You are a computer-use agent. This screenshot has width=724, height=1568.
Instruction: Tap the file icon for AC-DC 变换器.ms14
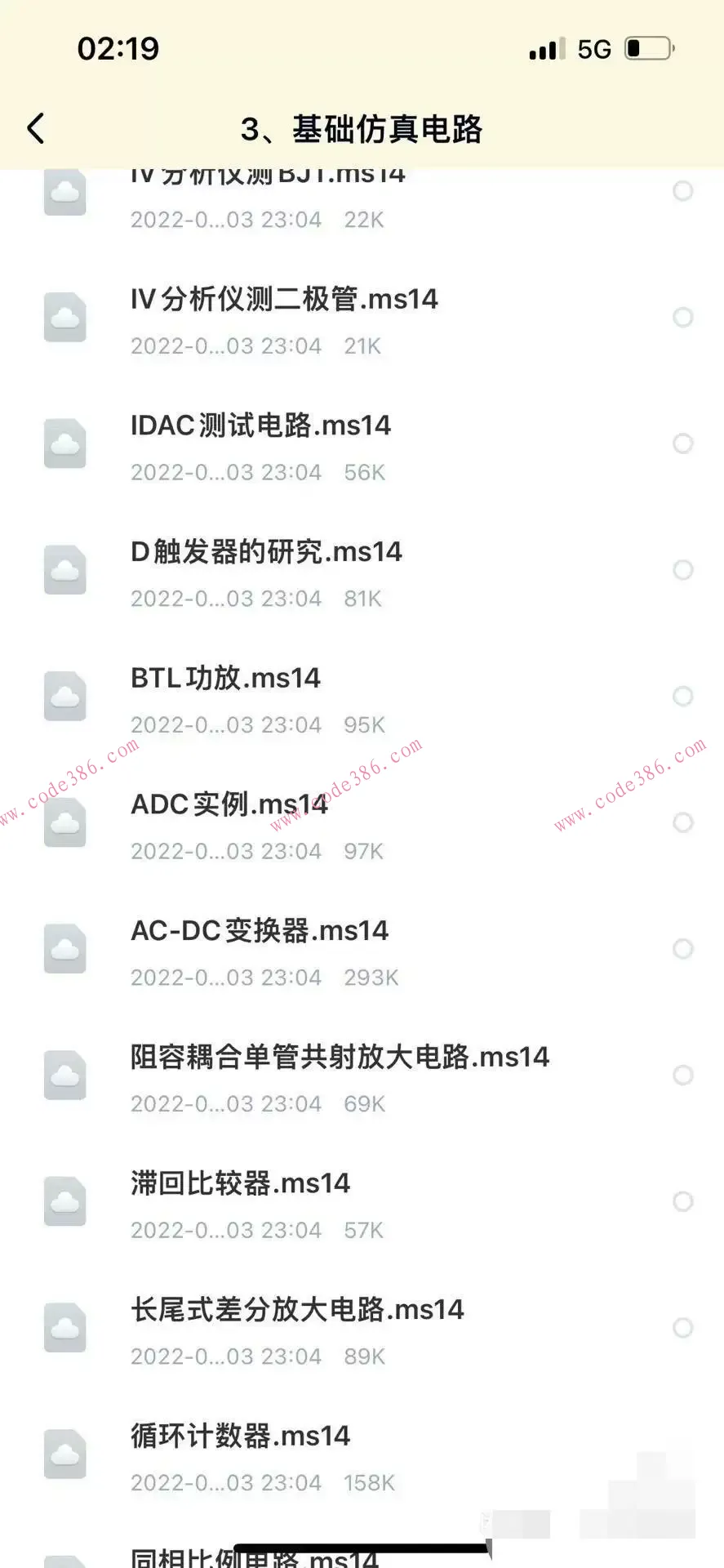(65, 949)
